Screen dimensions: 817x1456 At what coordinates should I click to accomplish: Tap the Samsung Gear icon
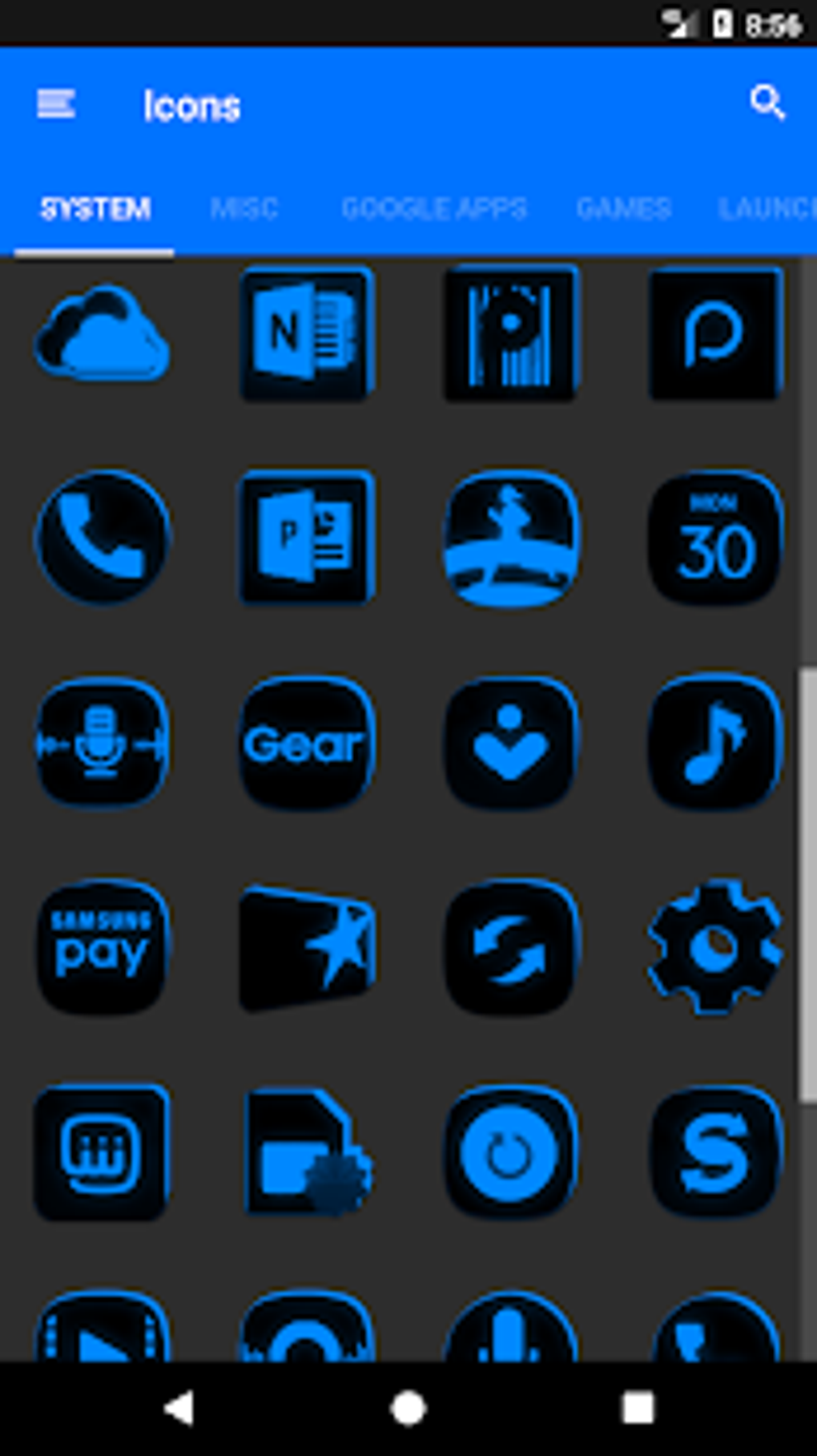coord(307,744)
